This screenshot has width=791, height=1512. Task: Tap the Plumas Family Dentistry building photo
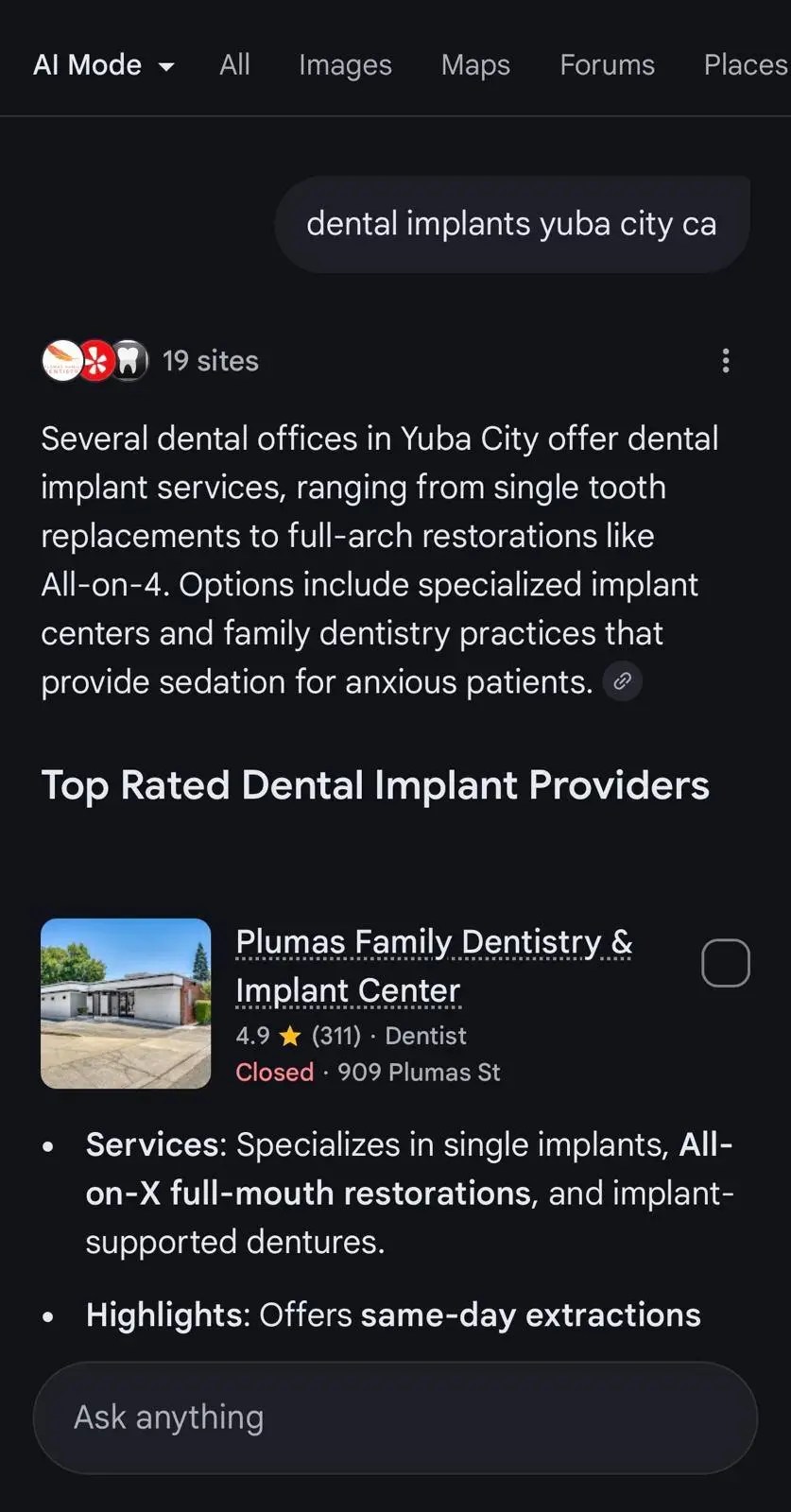click(x=126, y=1004)
